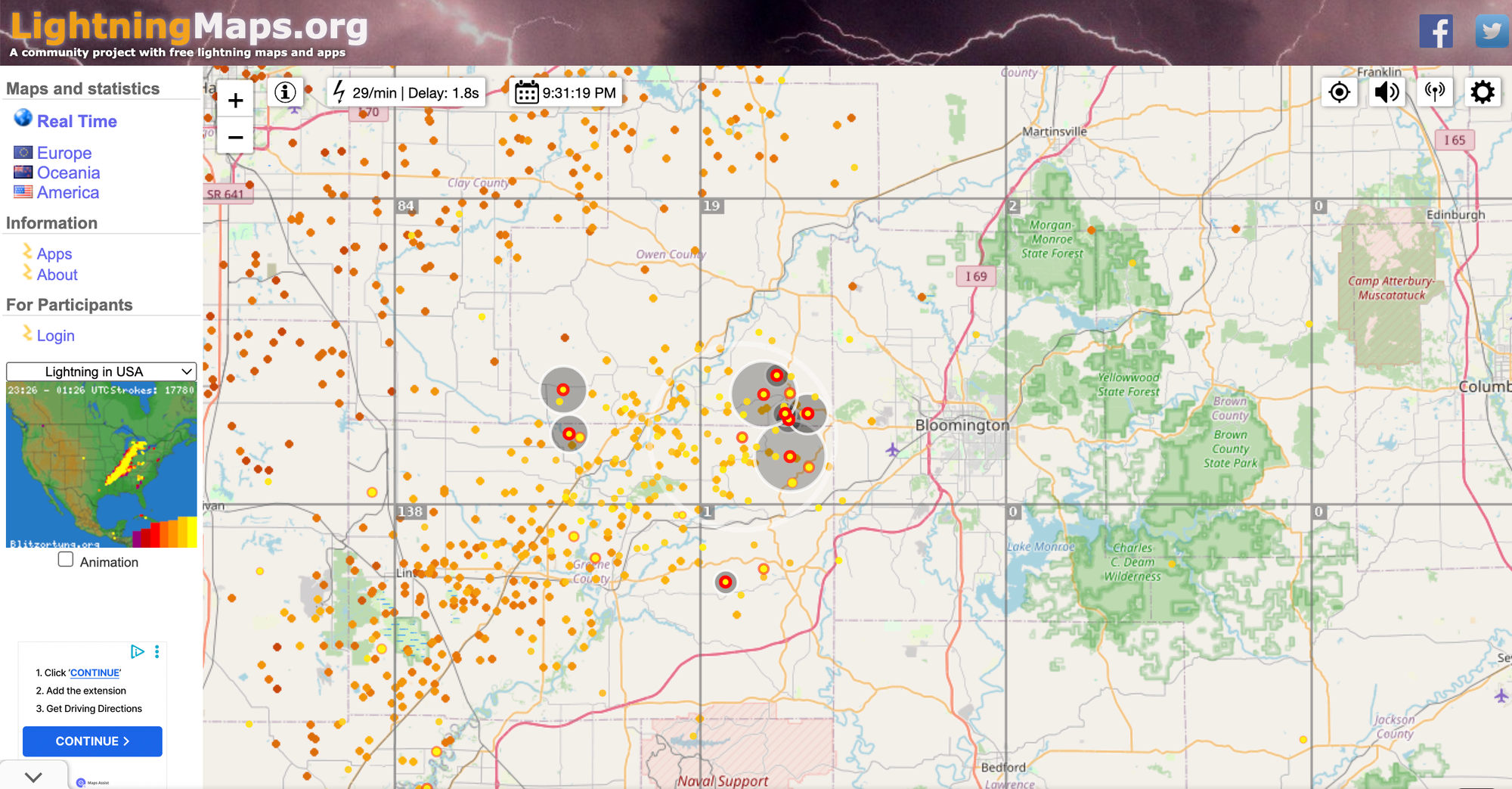Select the Europe lightning map

(64, 153)
